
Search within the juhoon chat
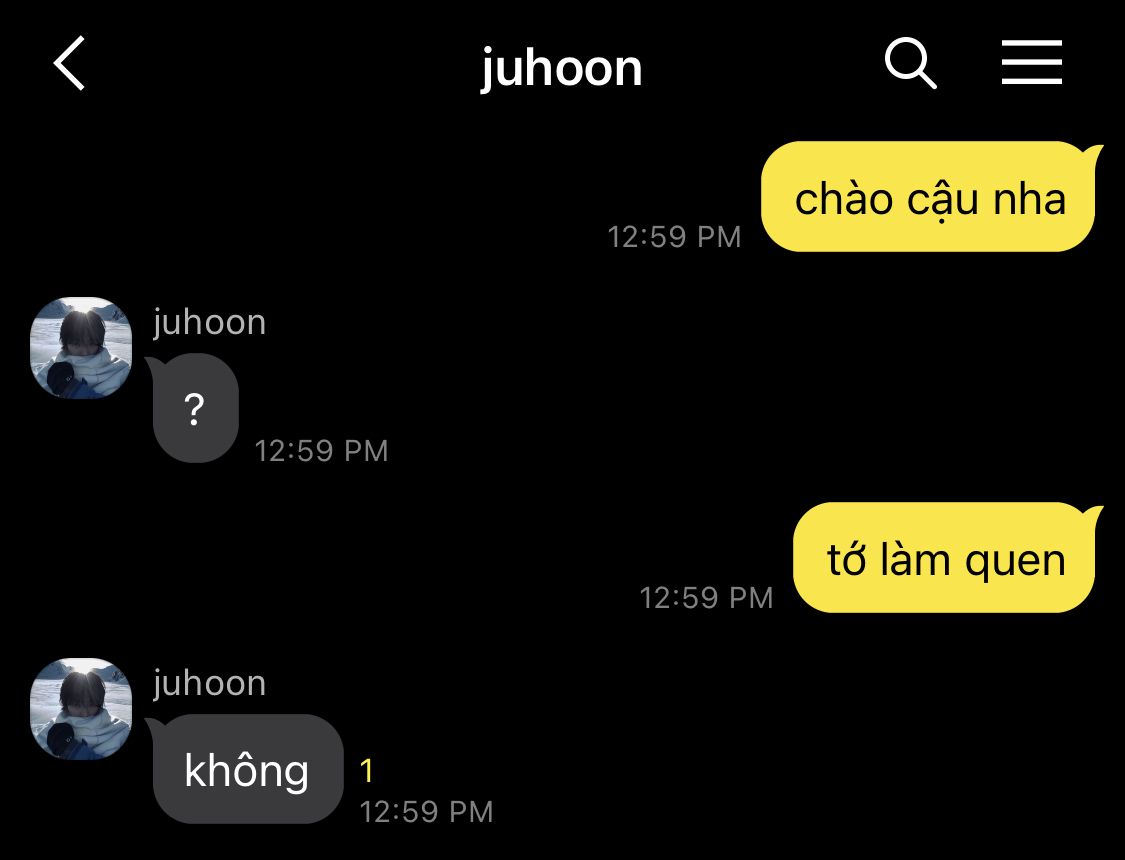click(x=910, y=63)
